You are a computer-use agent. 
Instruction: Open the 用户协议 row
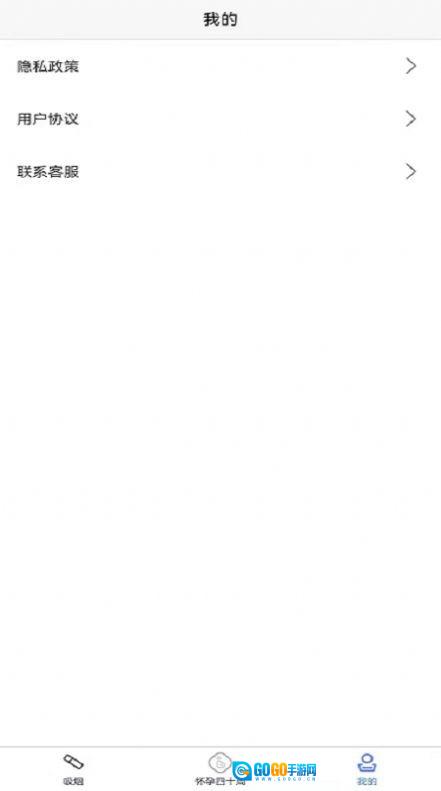[x=220, y=119]
